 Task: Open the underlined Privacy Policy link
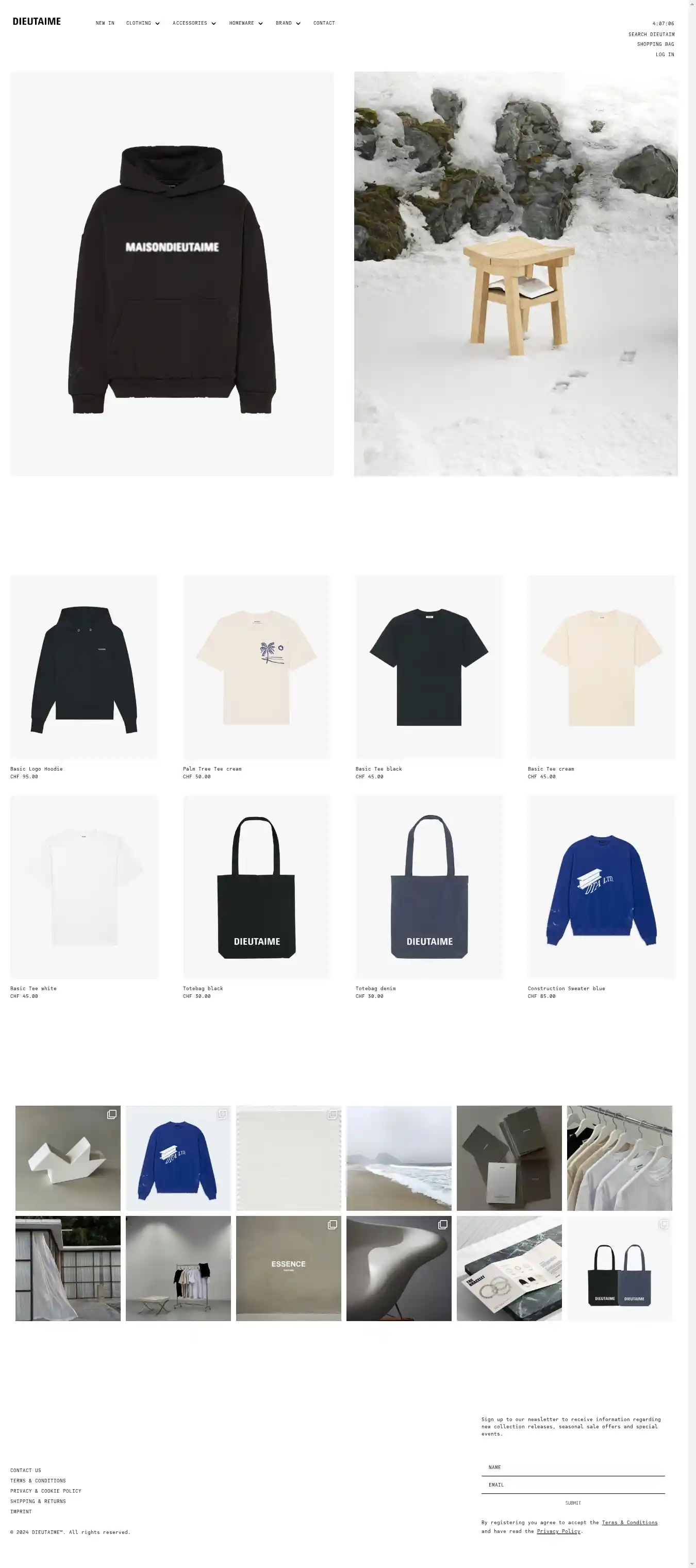click(x=558, y=1531)
